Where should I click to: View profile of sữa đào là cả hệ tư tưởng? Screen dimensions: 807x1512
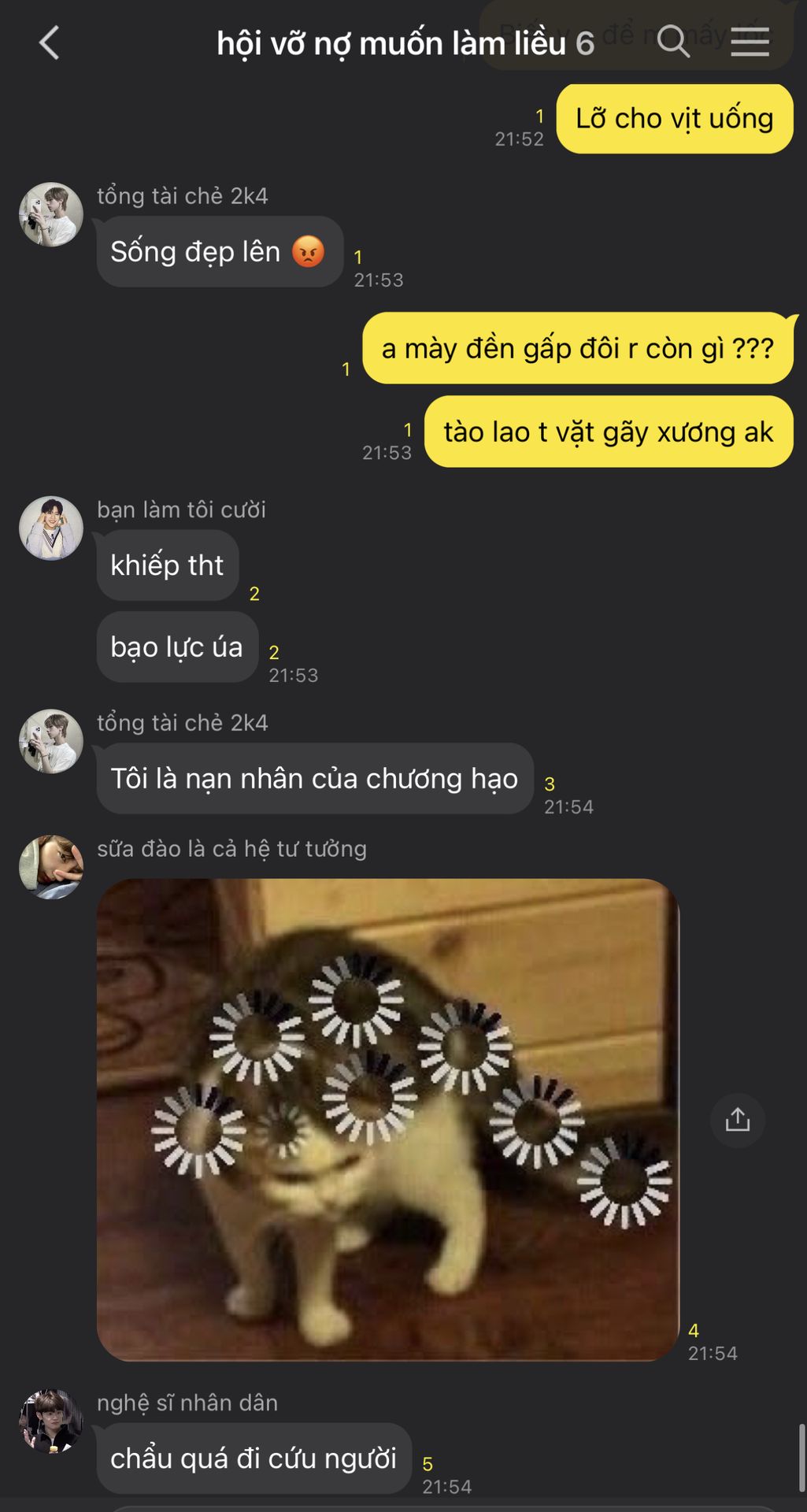click(51, 867)
